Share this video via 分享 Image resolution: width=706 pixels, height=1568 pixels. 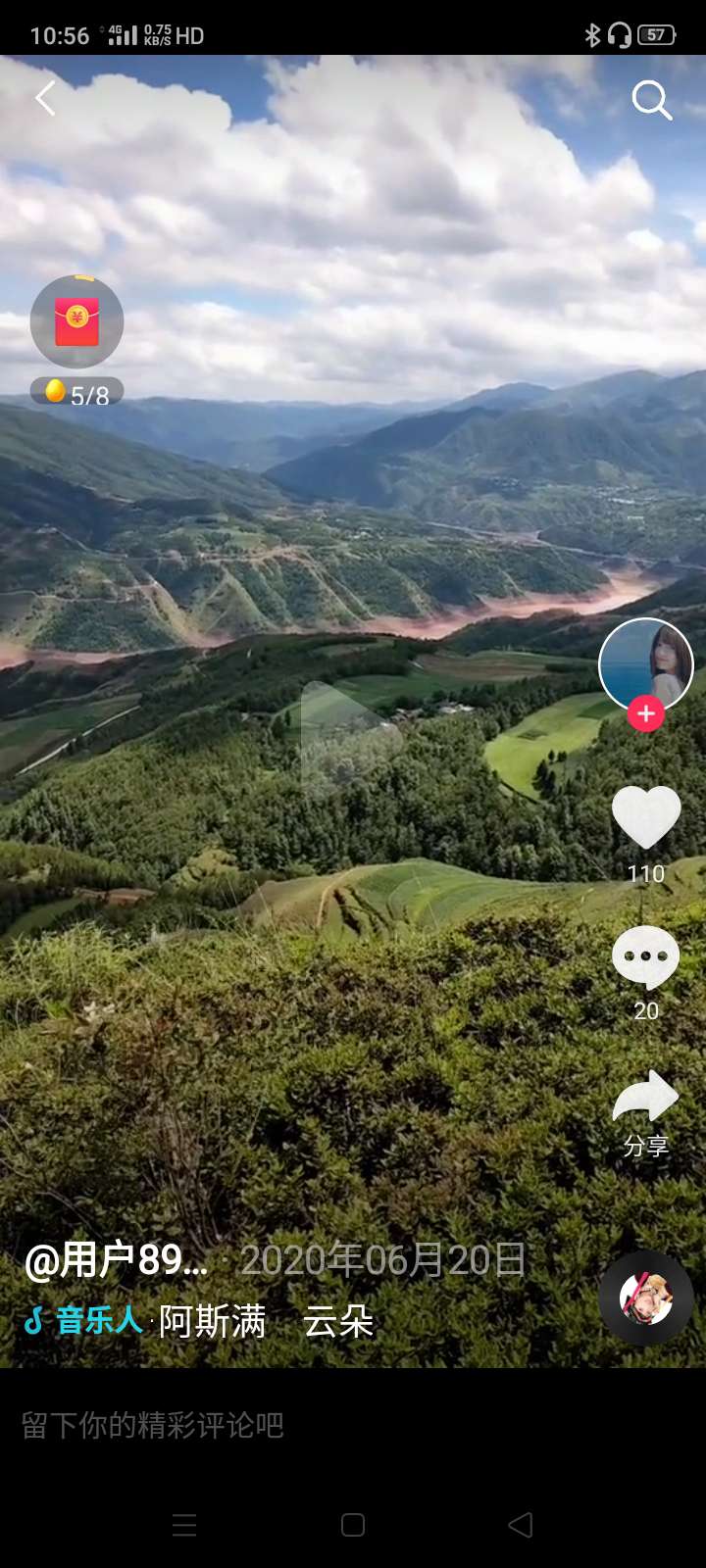[x=645, y=1098]
